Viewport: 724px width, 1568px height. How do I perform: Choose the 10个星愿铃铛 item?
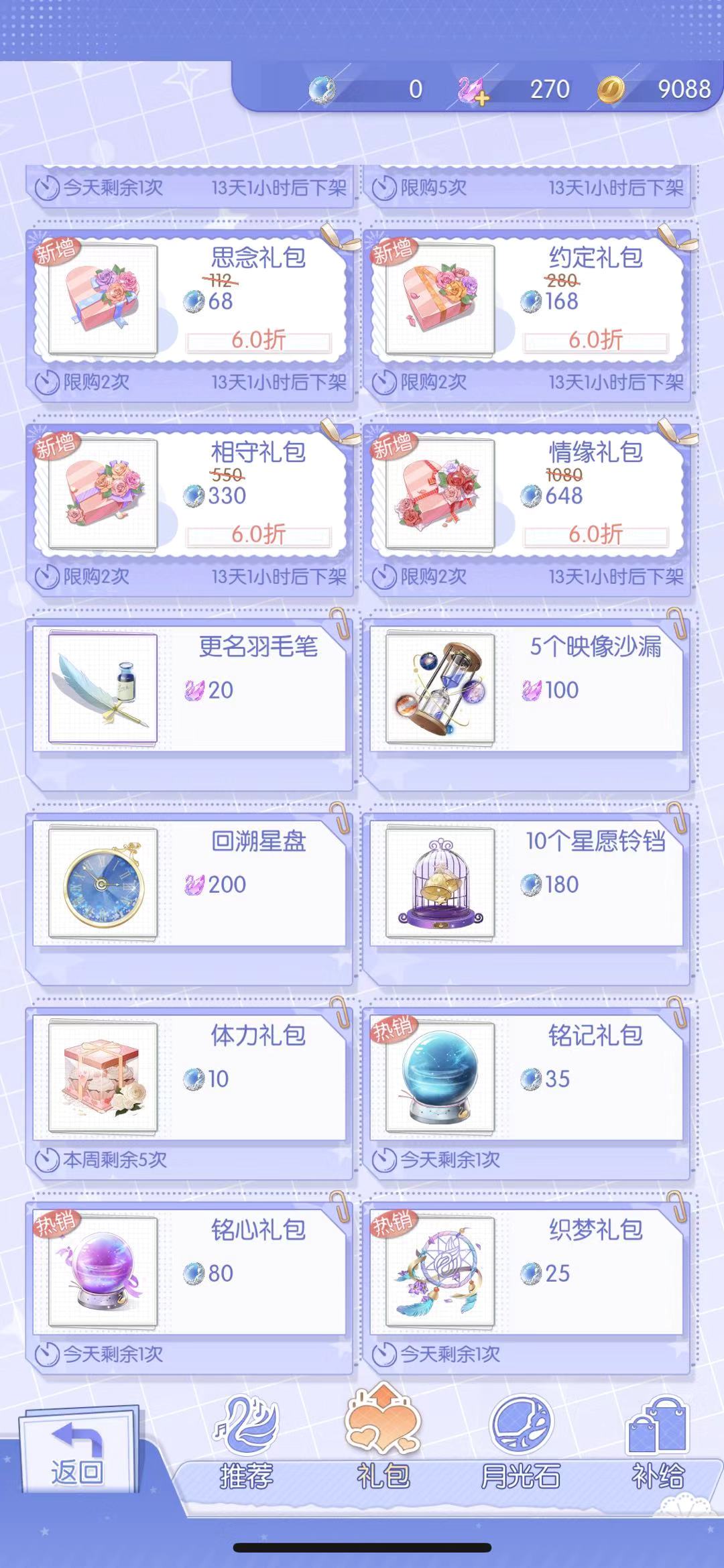(527, 884)
